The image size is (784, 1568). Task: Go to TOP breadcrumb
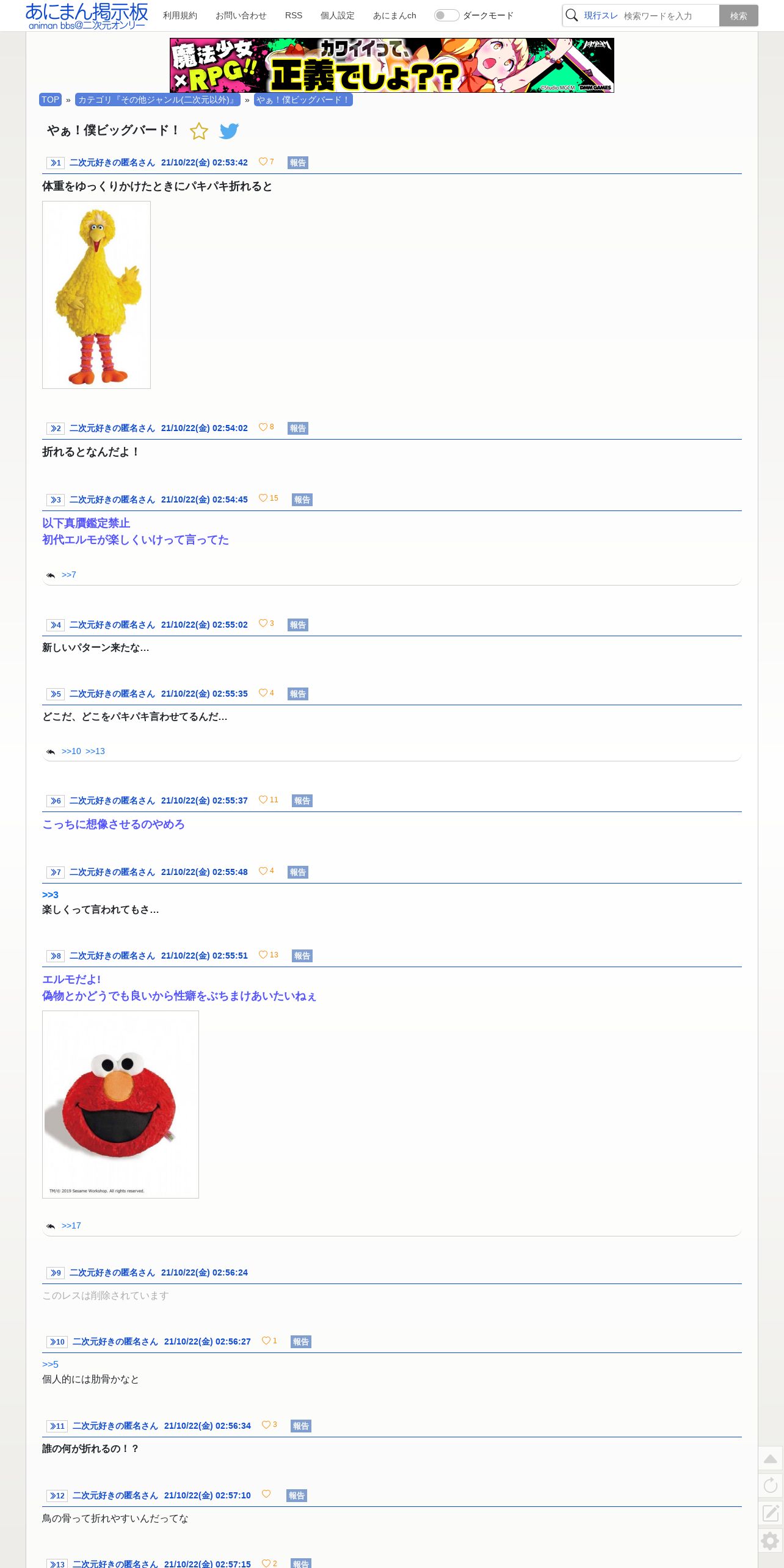(x=50, y=100)
